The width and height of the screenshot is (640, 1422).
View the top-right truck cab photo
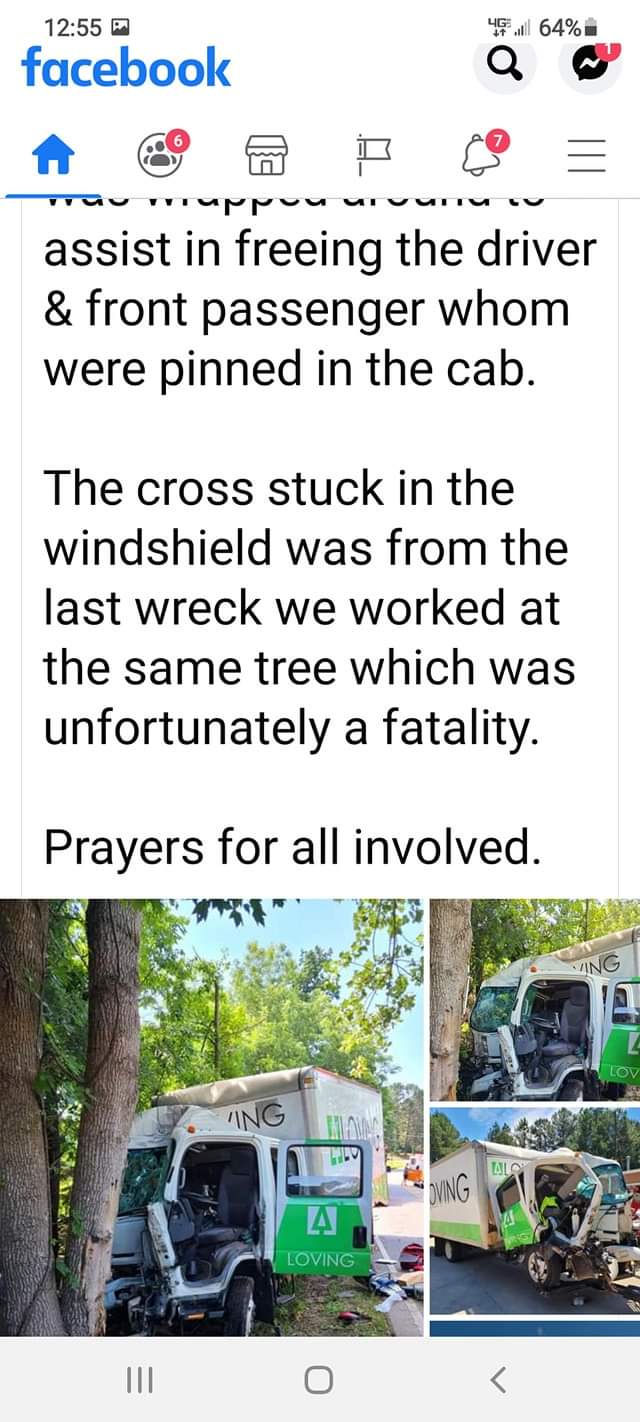click(535, 999)
